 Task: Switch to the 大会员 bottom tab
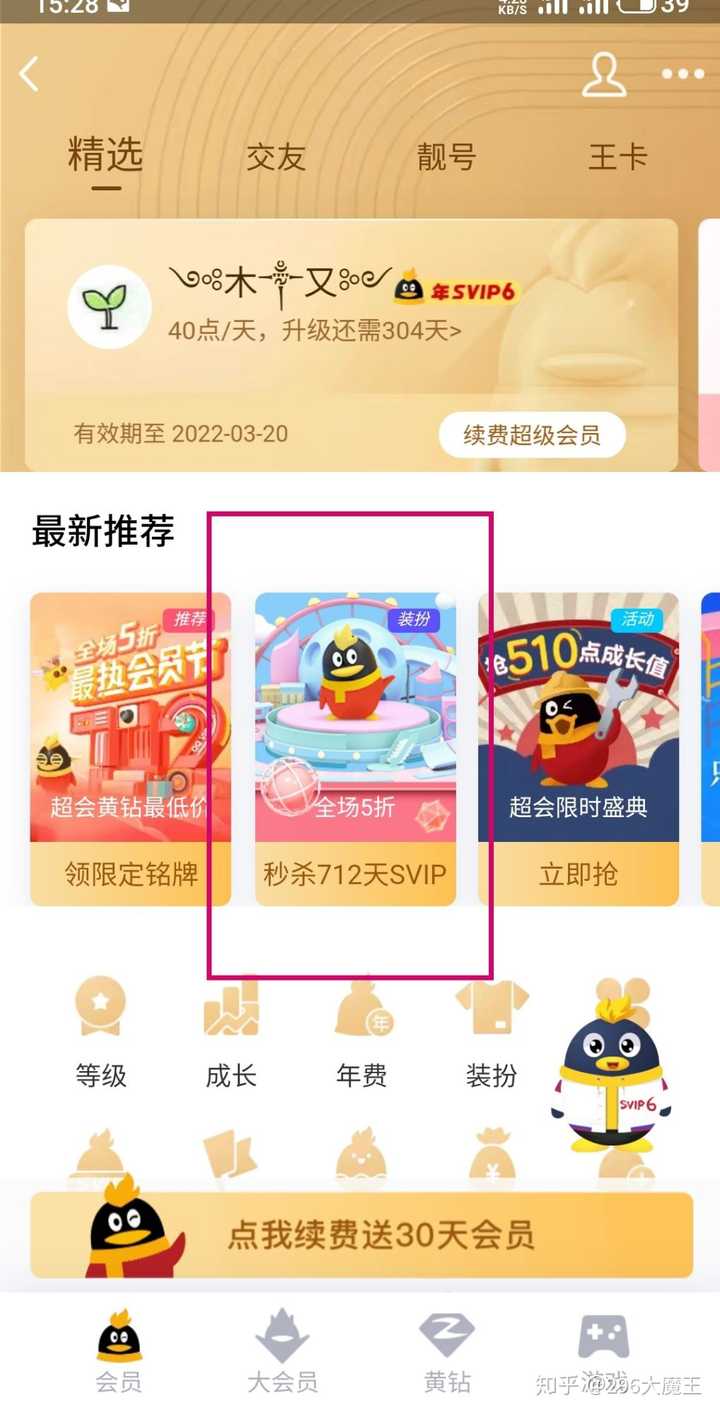(282, 1352)
